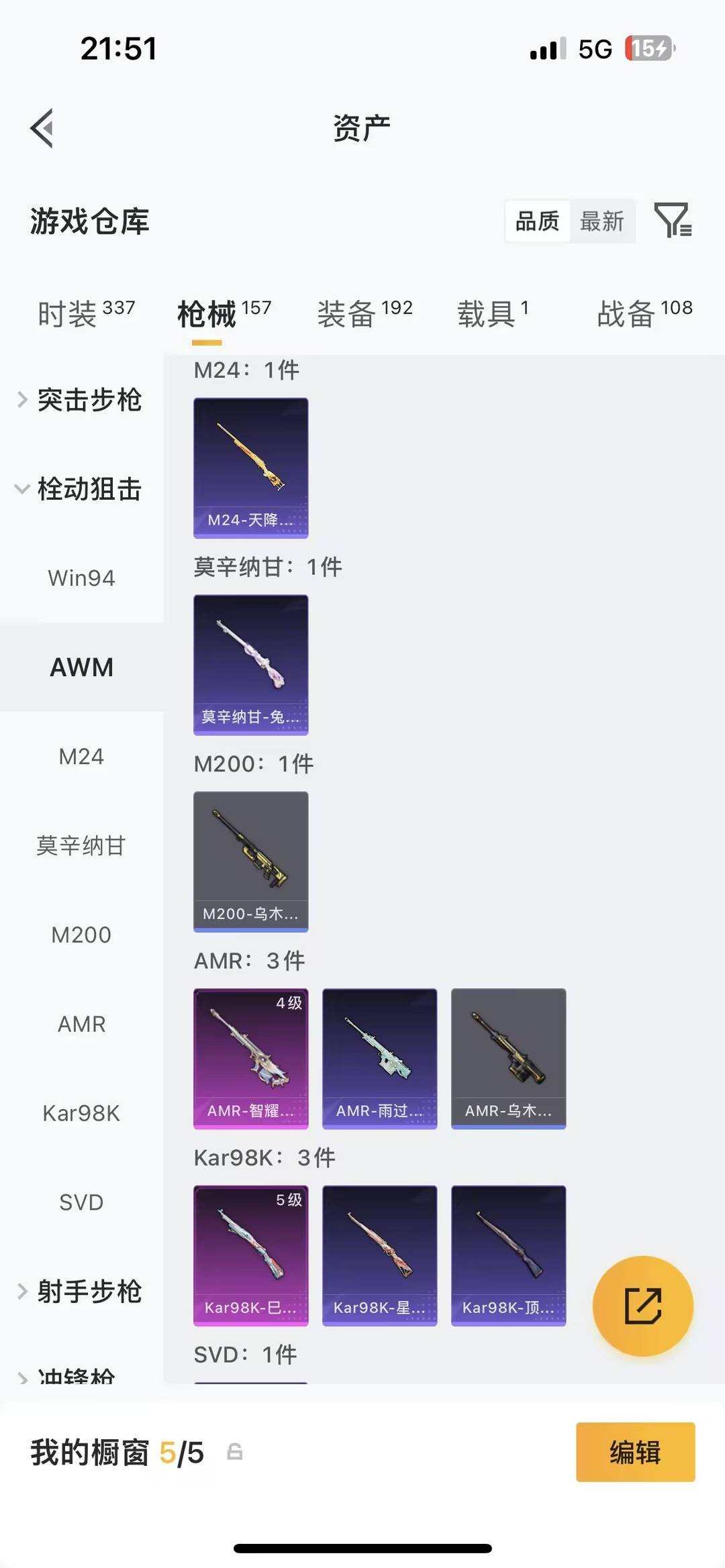725x1568 pixels.
Task: Tap the back arrow at top left
Action: [42, 127]
